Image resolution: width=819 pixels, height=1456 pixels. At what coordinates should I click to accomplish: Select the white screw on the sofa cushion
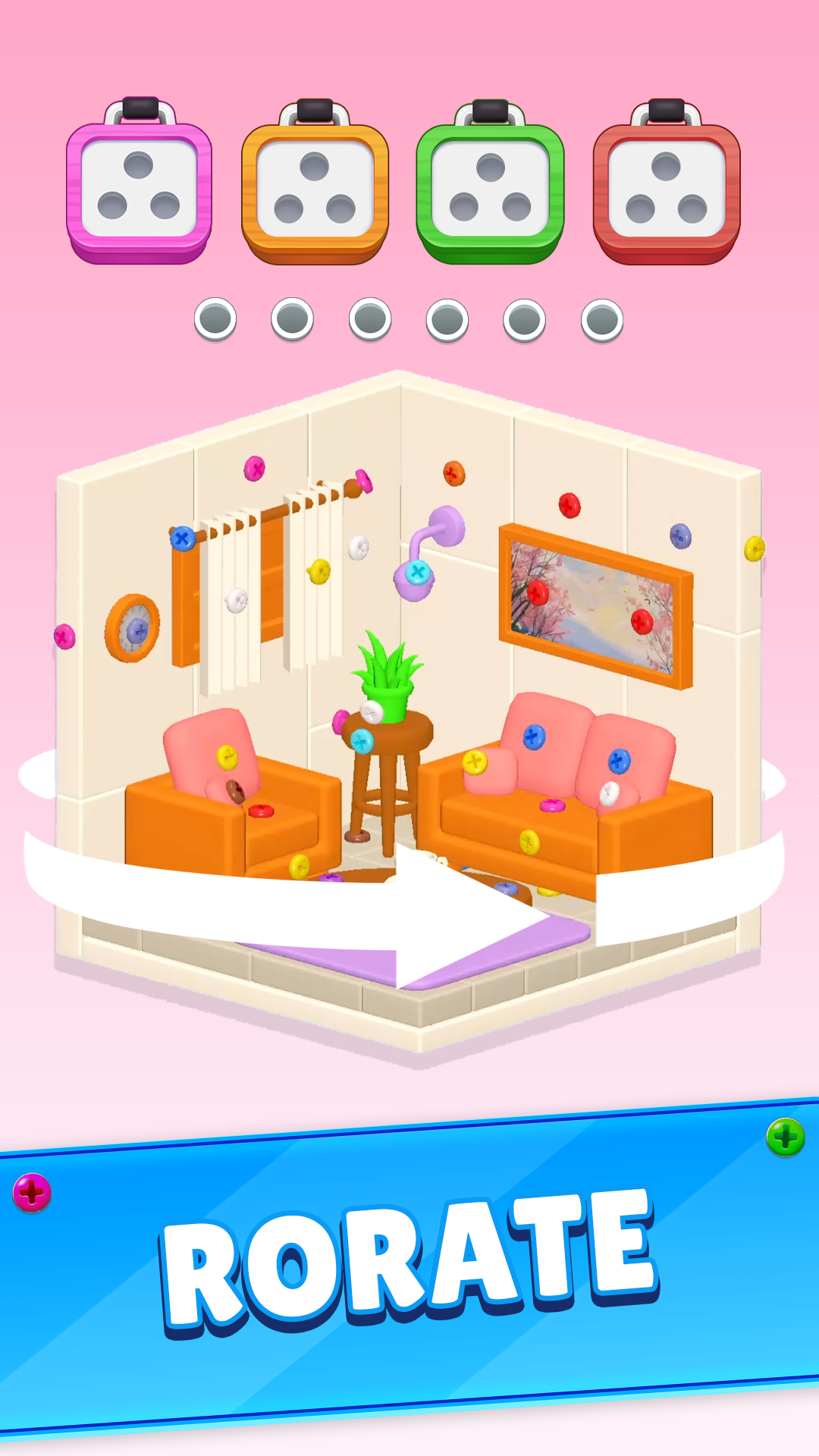point(608,793)
